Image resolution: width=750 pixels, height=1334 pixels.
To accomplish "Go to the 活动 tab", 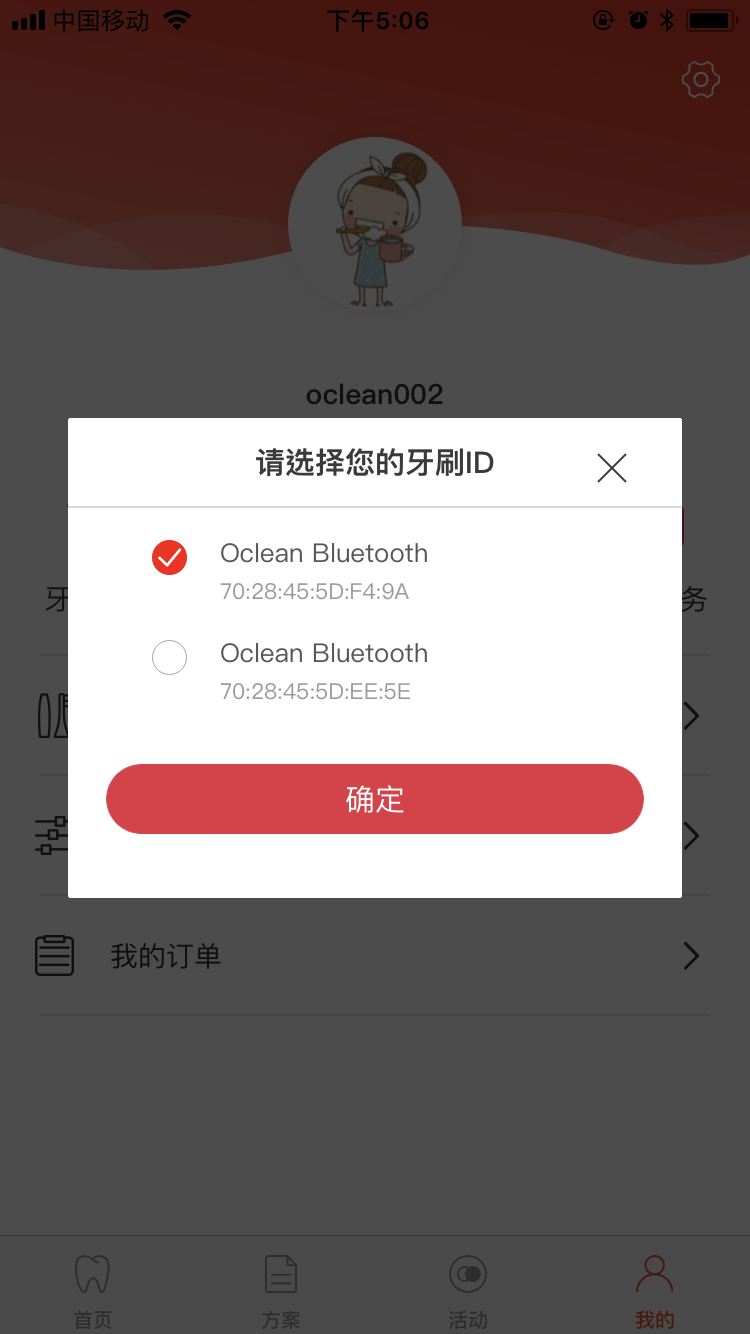I will tap(468, 1290).
